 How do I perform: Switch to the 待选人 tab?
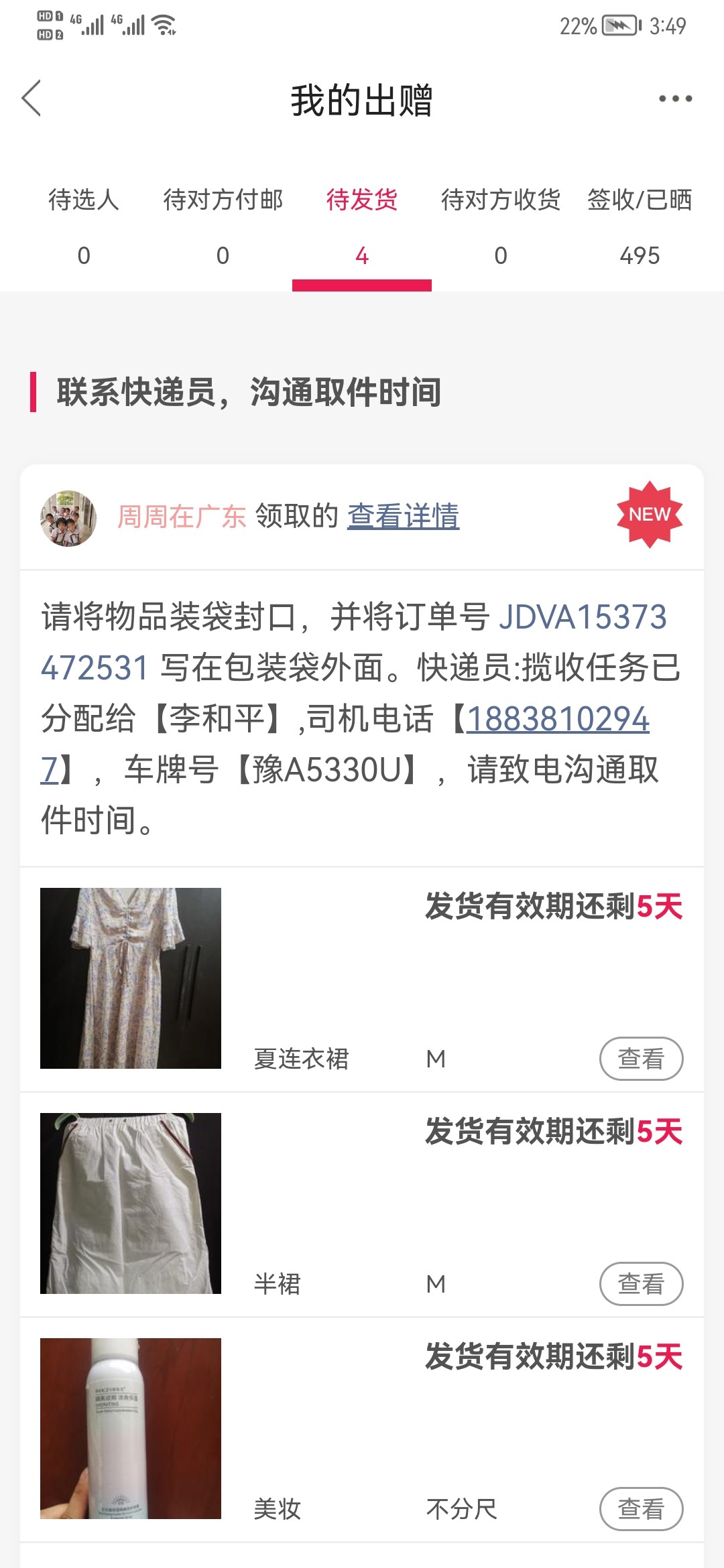[84, 226]
